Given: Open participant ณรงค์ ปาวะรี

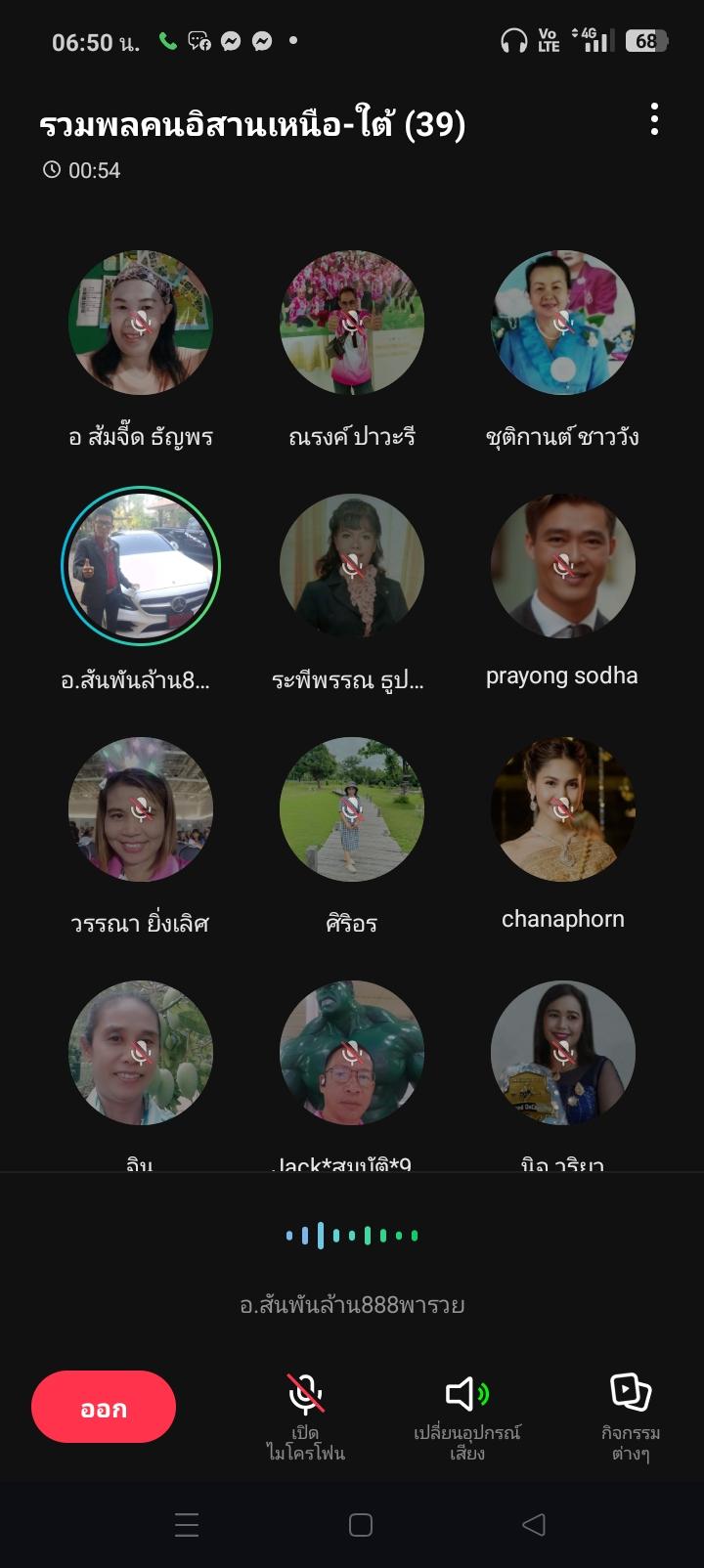Looking at the screenshot, I should coord(352,324).
